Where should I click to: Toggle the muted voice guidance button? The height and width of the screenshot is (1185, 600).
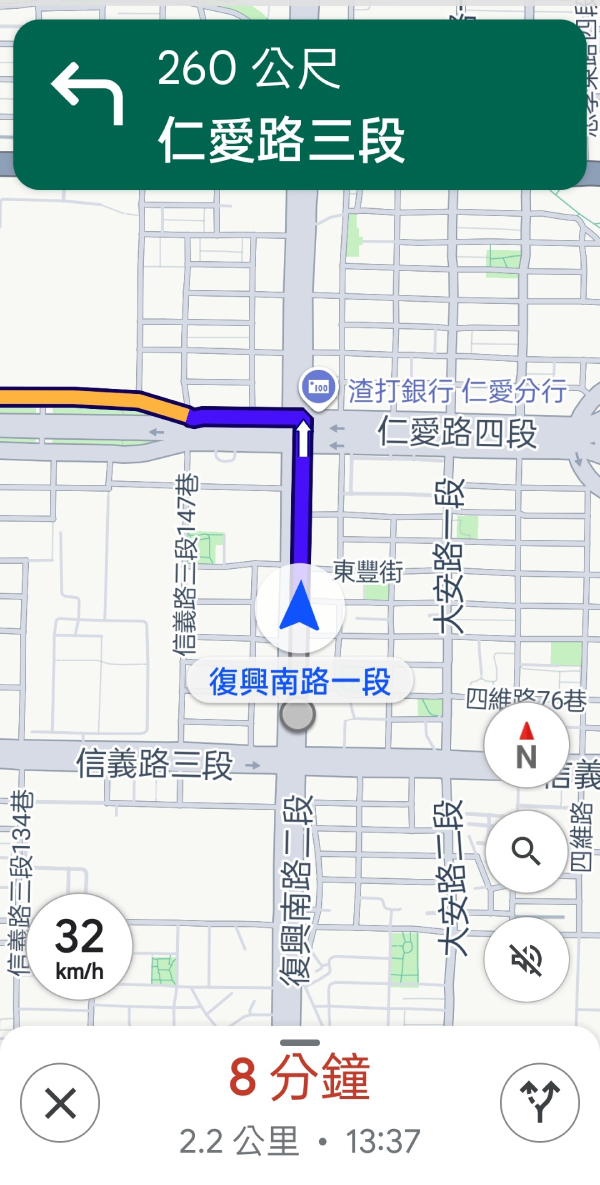point(526,958)
